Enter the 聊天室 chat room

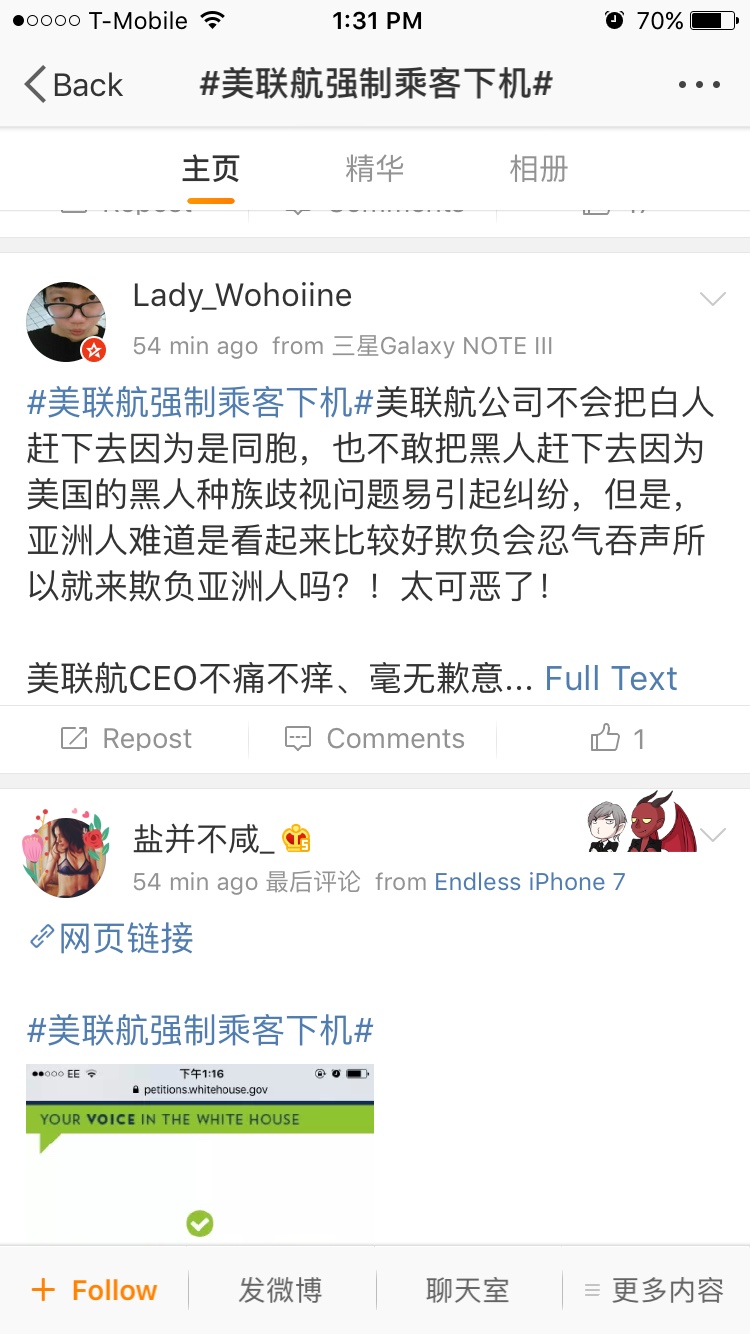pos(467,1290)
